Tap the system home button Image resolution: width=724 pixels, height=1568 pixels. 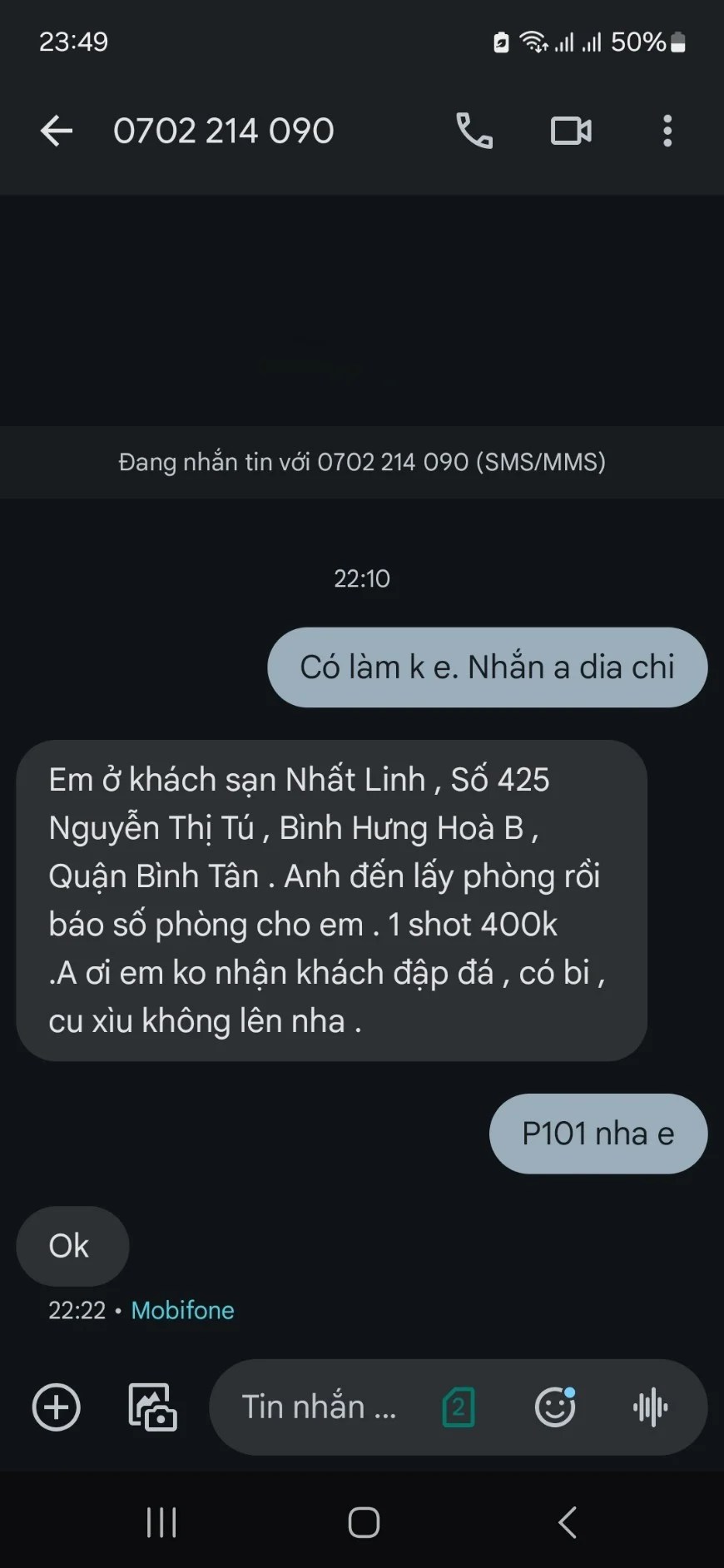pos(364,1522)
